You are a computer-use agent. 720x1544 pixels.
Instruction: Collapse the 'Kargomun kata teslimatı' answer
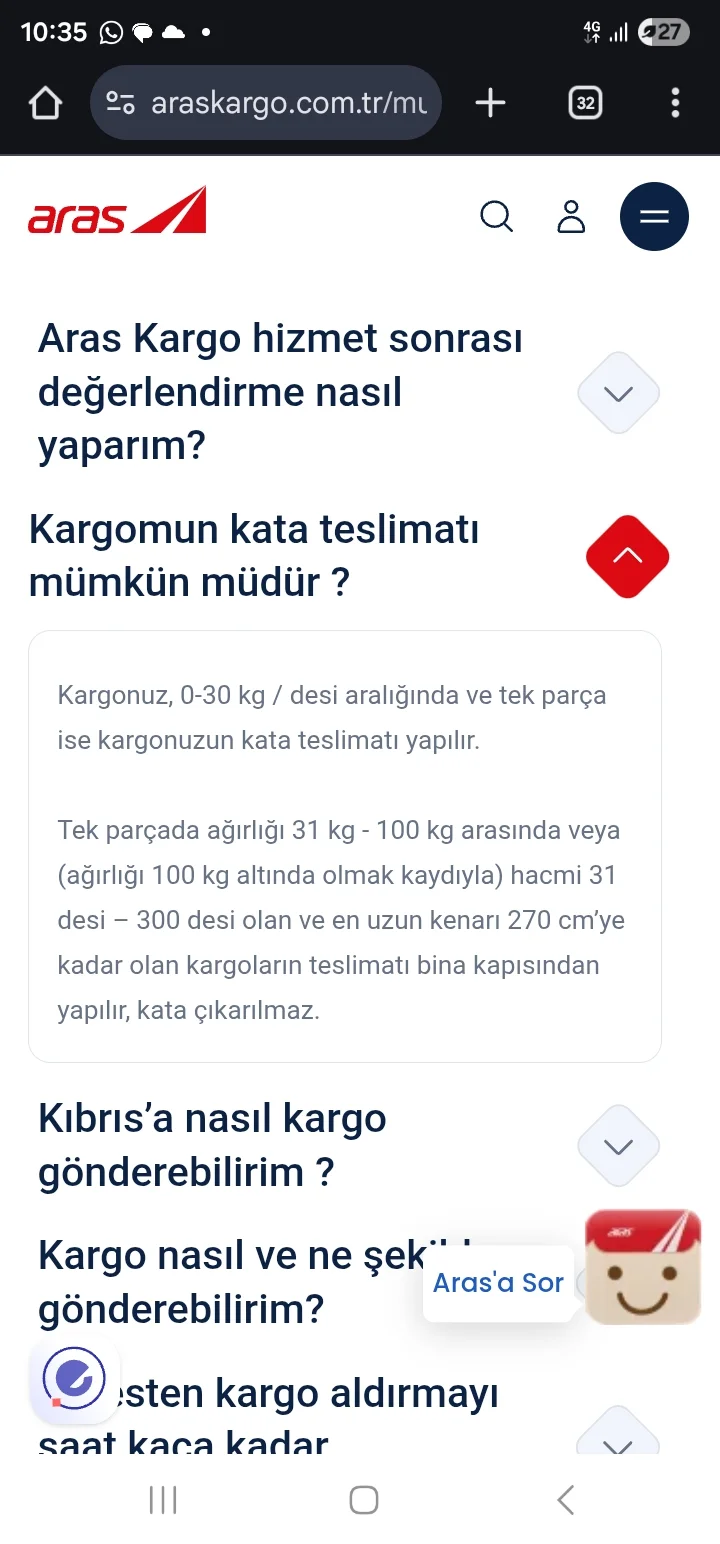click(627, 556)
